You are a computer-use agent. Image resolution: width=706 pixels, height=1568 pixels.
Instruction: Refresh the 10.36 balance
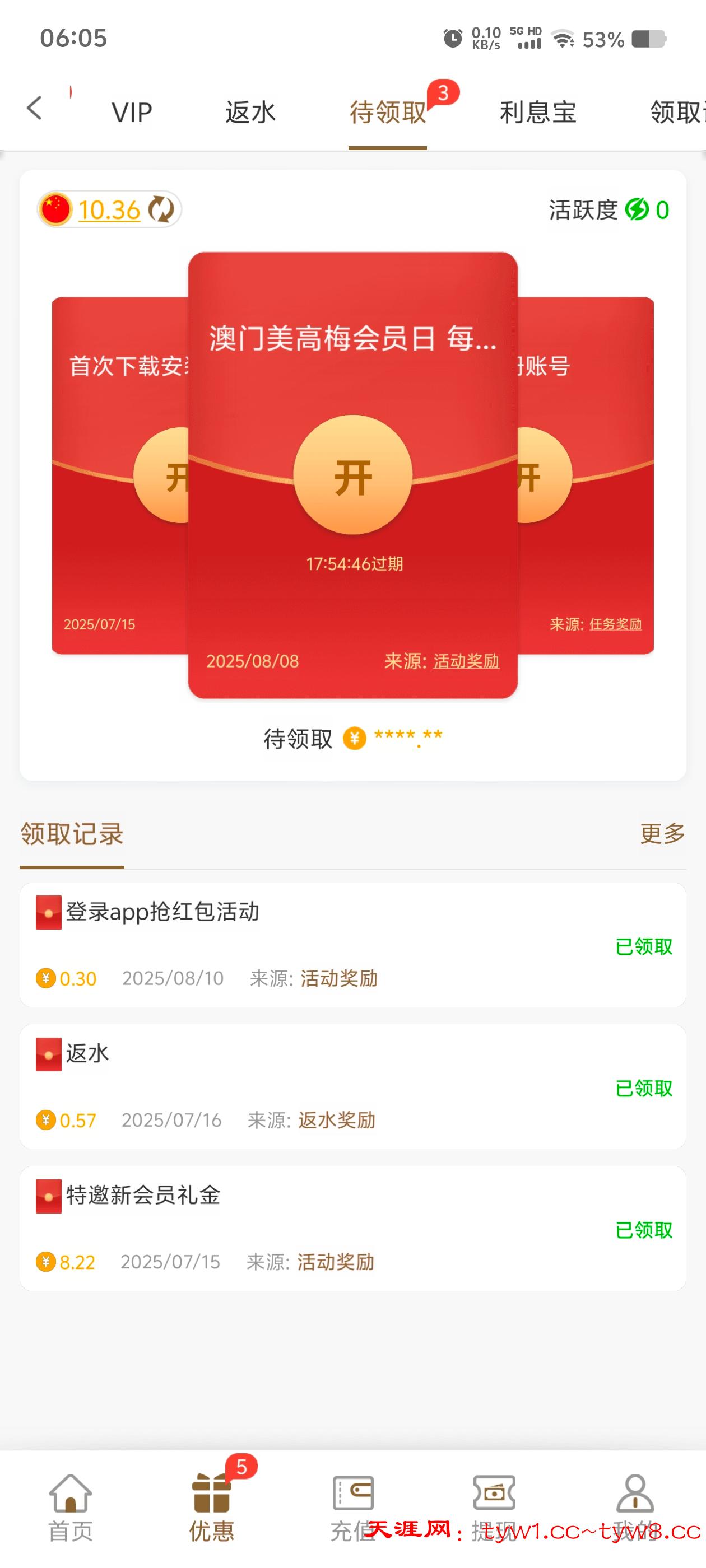point(161,209)
